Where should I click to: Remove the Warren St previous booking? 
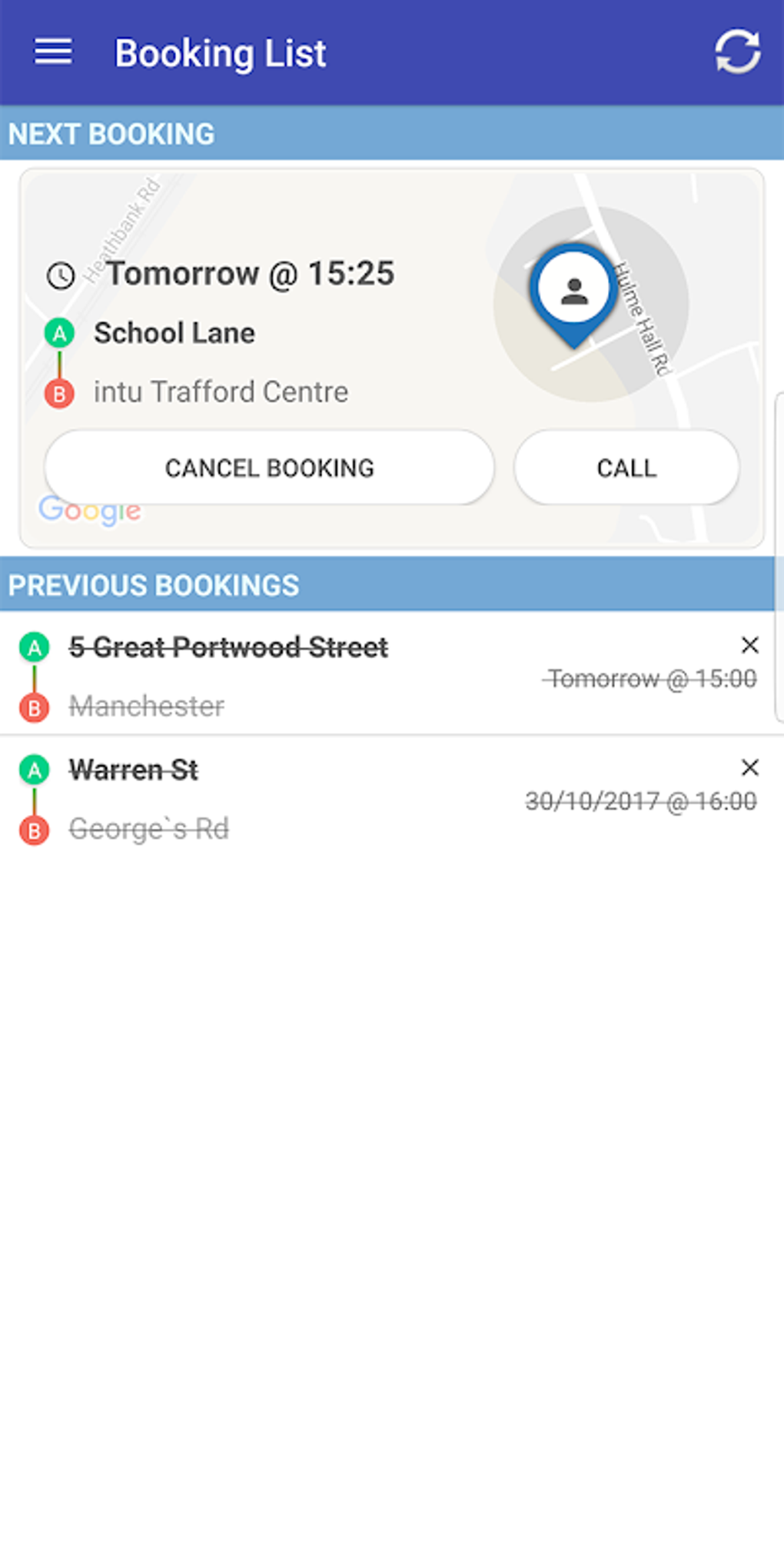pyautogui.click(x=750, y=768)
